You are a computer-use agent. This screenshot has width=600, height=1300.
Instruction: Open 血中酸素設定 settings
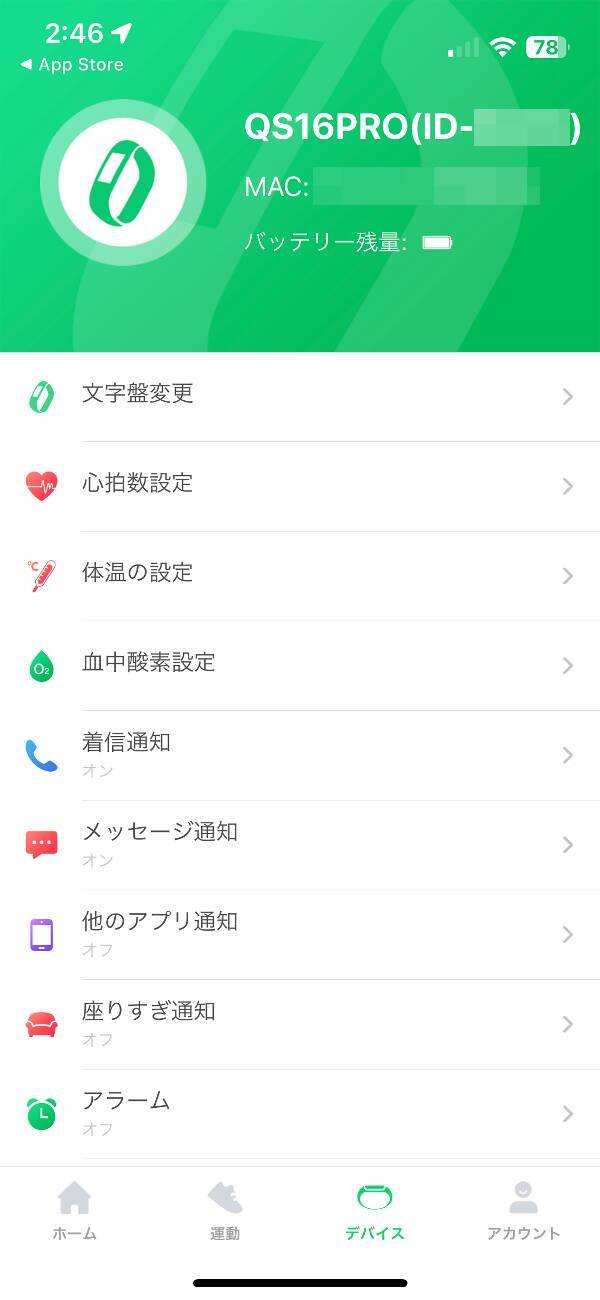point(300,665)
